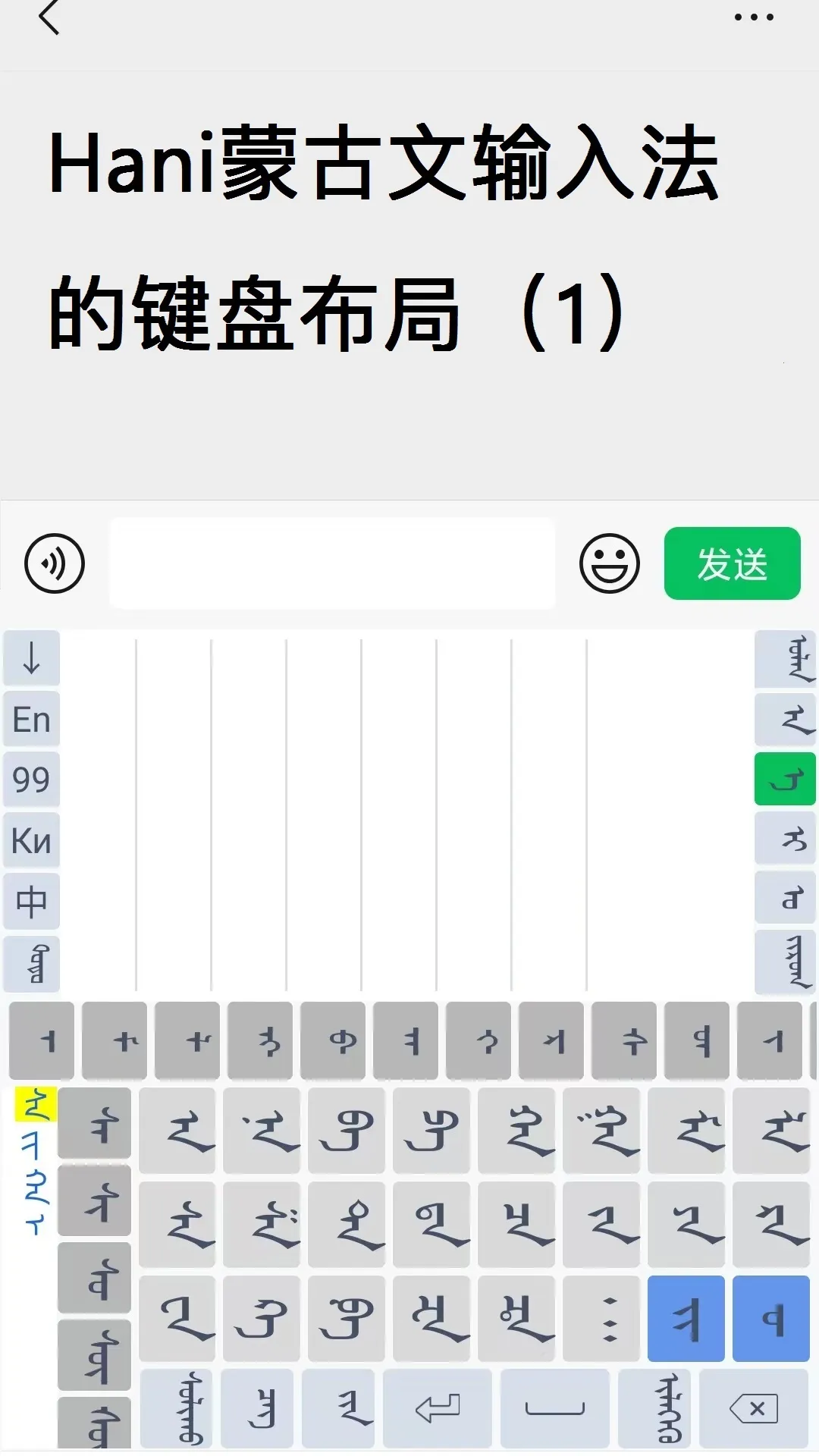Tap the enter key on the keyboard

pyautogui.click(x=438, y=1408)
